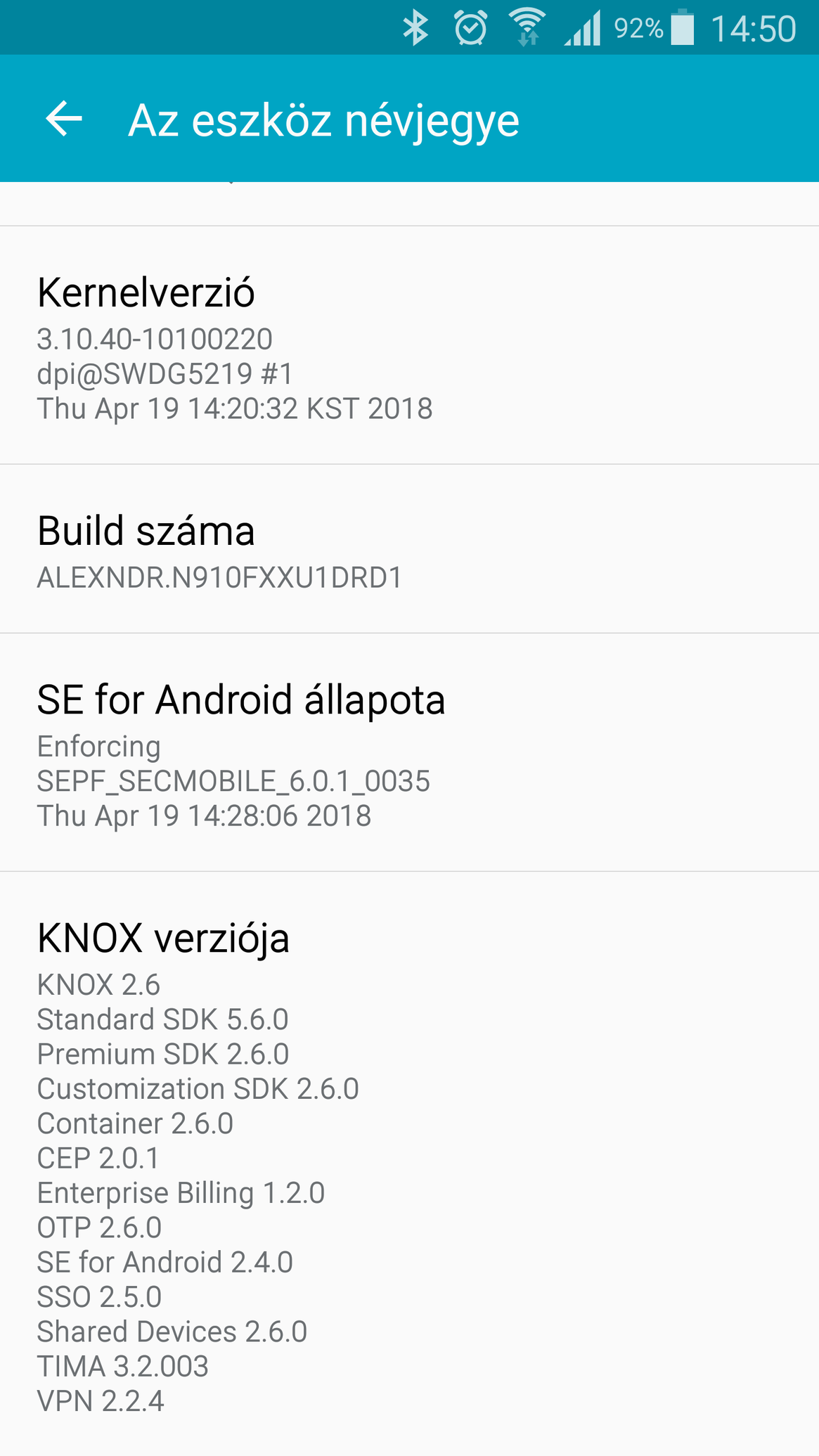Select the Kernelverzió row
819x1456 pixels.
409,346
